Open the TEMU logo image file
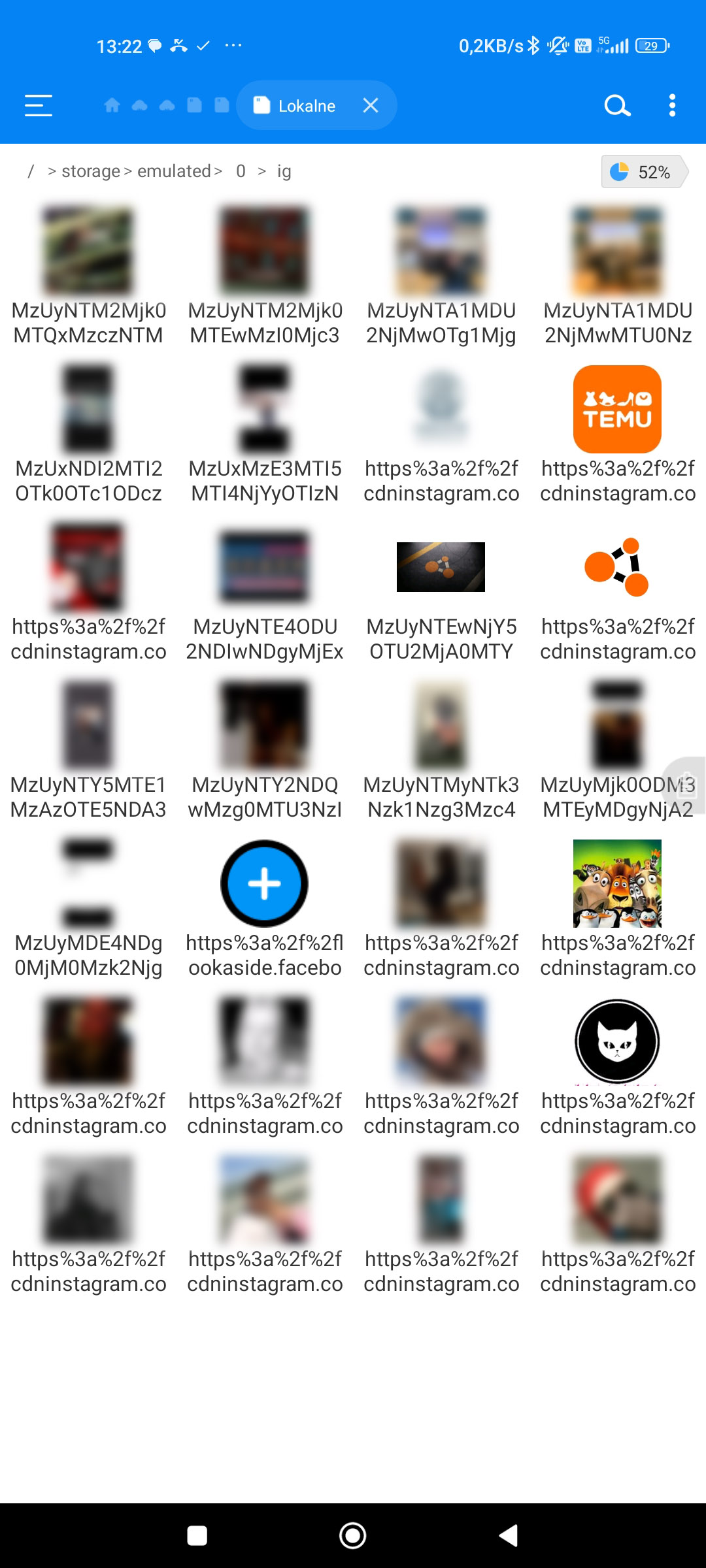706x1568 pixels. pyautogui.click(x=617, y=409)
